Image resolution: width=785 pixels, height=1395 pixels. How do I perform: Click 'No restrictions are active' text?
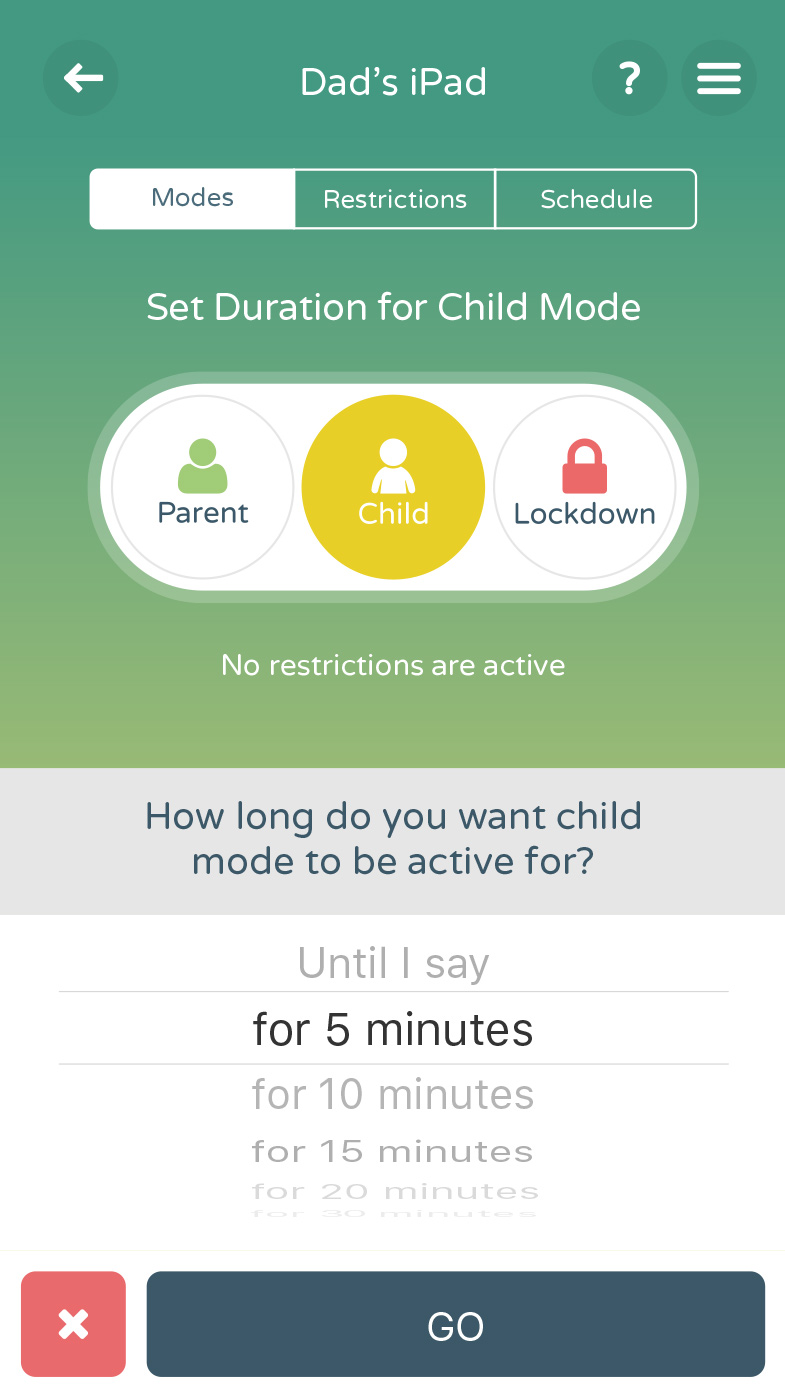click(393, 665)
